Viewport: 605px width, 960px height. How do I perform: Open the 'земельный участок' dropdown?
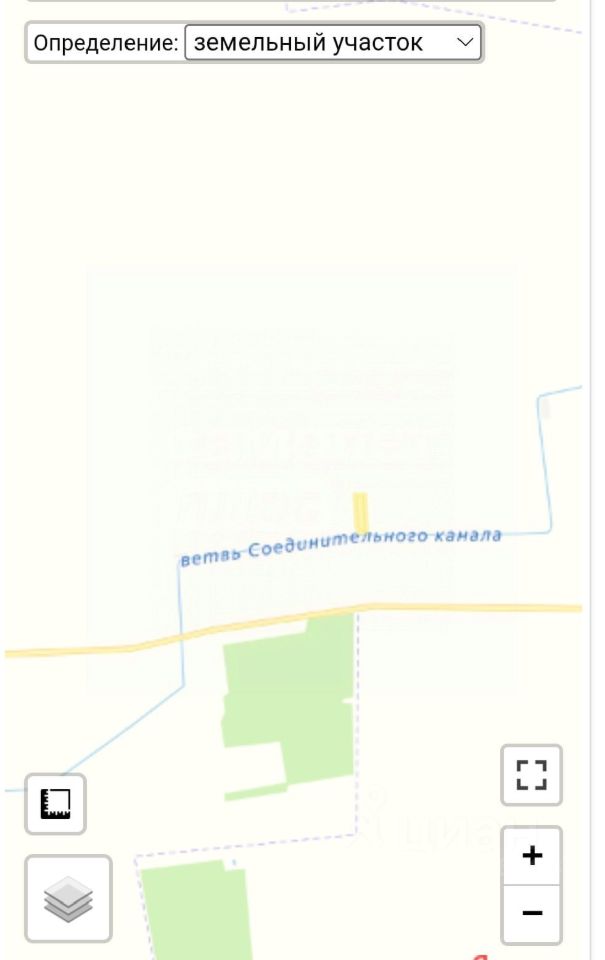[333, 43]
